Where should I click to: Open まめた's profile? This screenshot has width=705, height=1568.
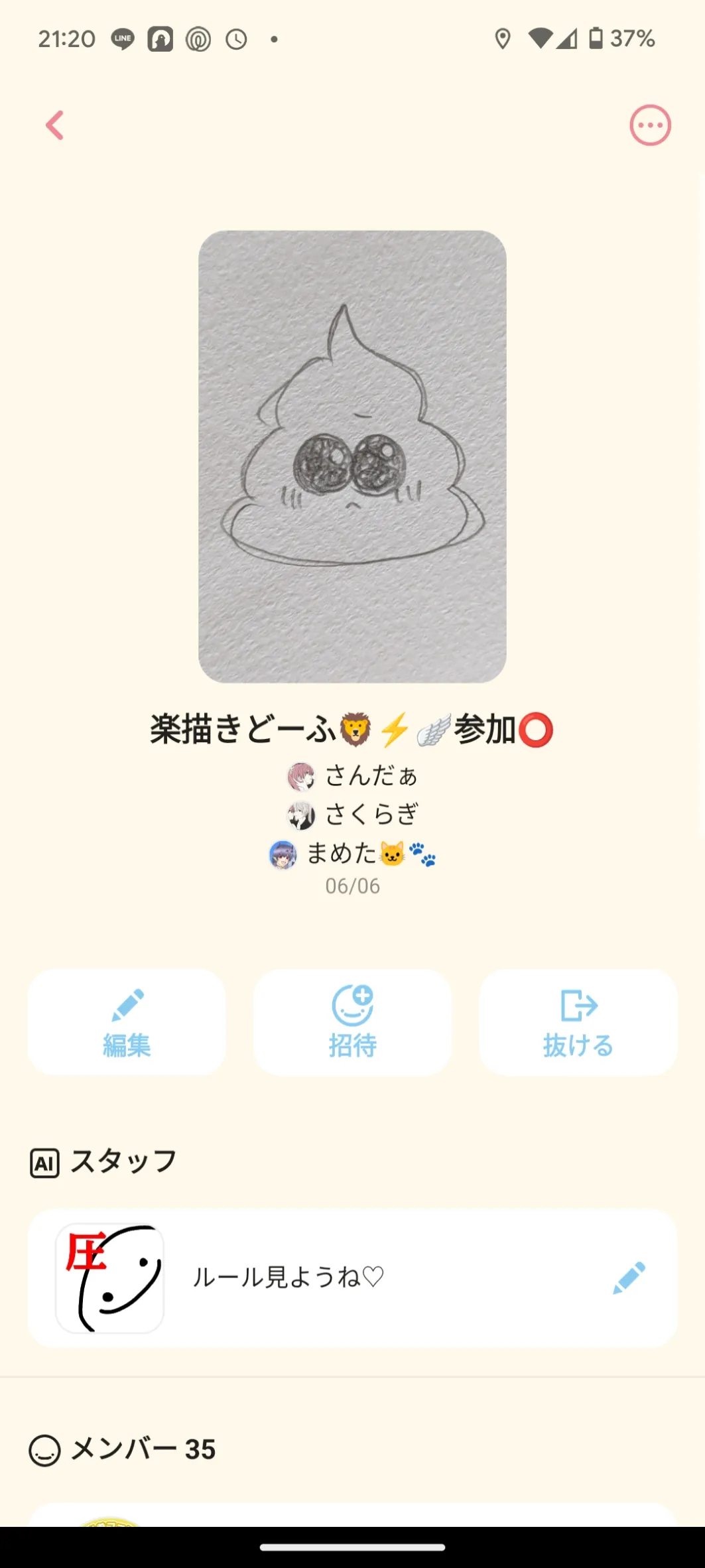pyautogui.click(x=353, y=854)
